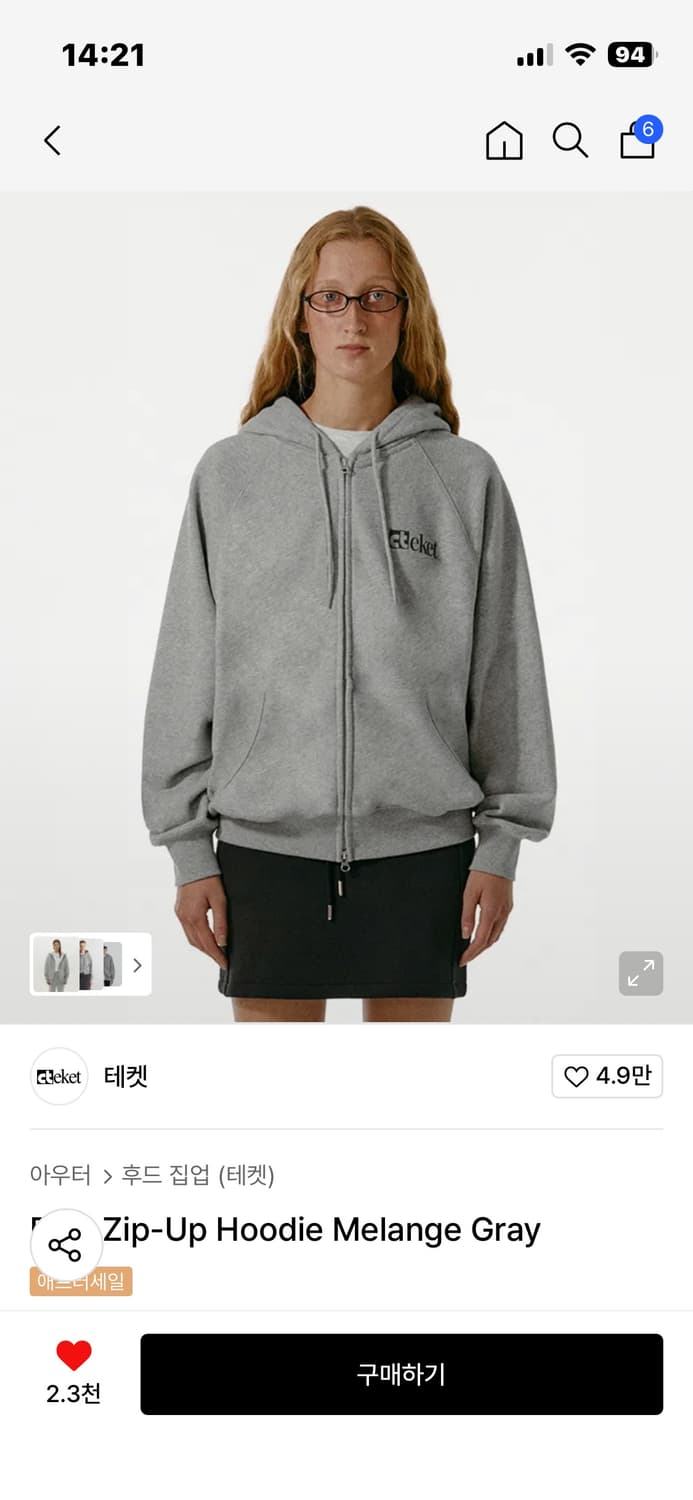Like the 테켓 brand (4.9만 heart)
This screenshot has height=1500, width=693.
[x=607, y=1076]
